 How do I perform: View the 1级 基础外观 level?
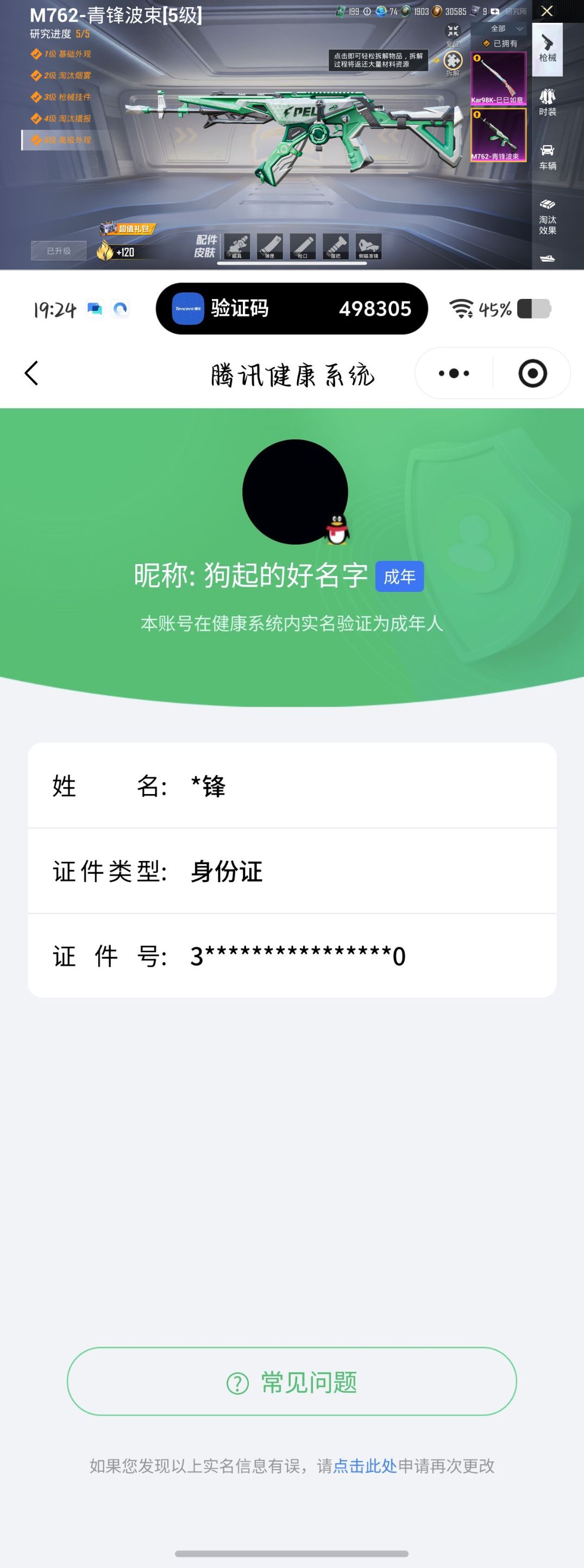coord(67,54)
